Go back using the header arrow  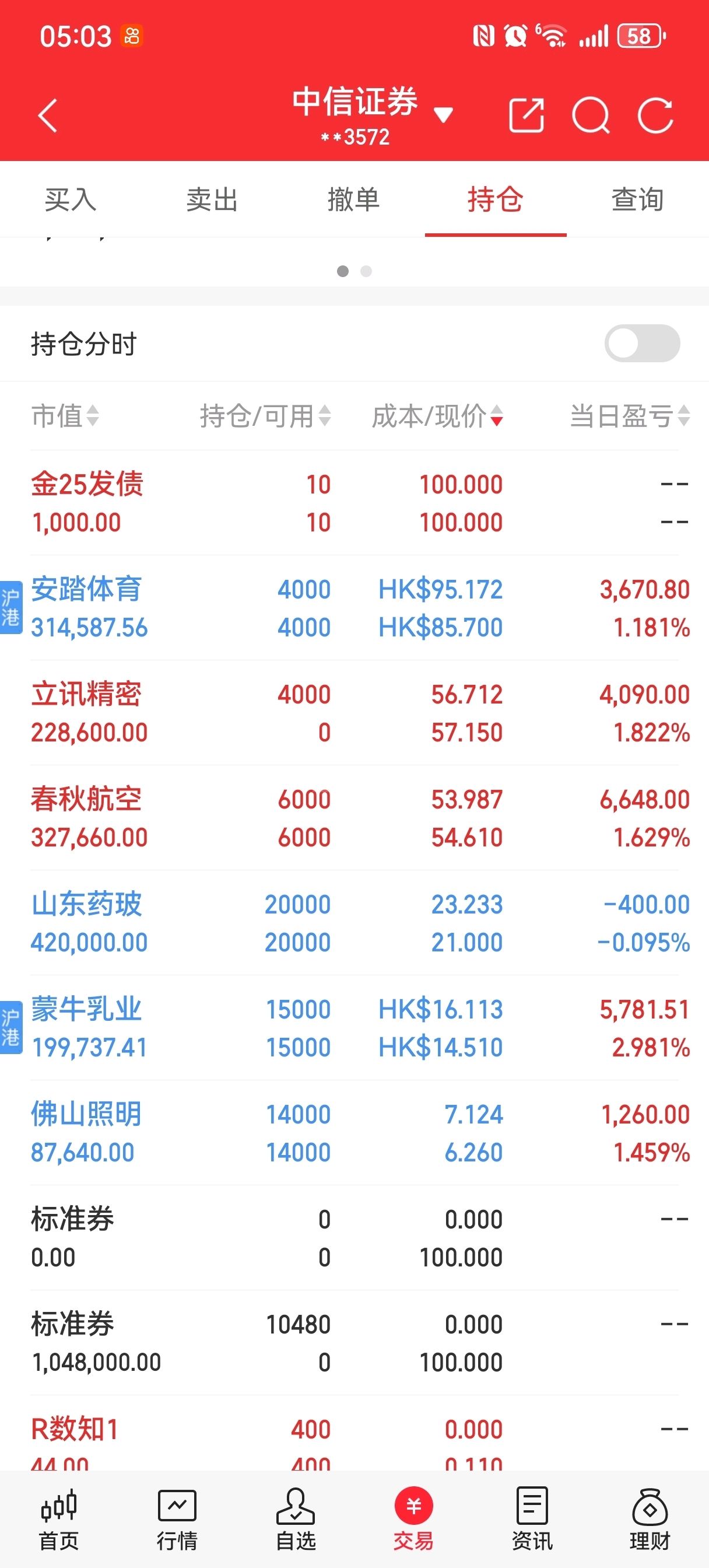tap(47, 115)
